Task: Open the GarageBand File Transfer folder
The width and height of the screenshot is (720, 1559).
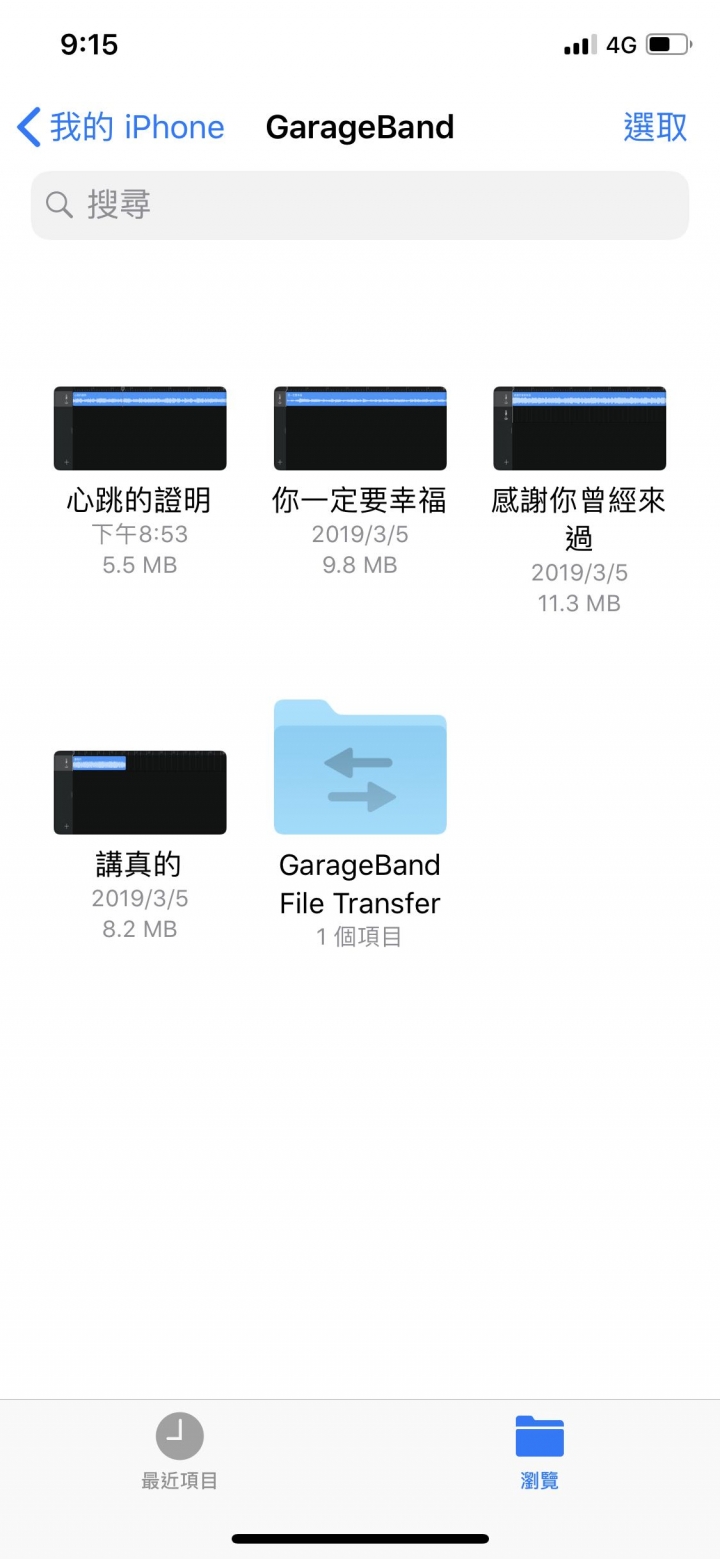Action: click(x=360, y=768)
